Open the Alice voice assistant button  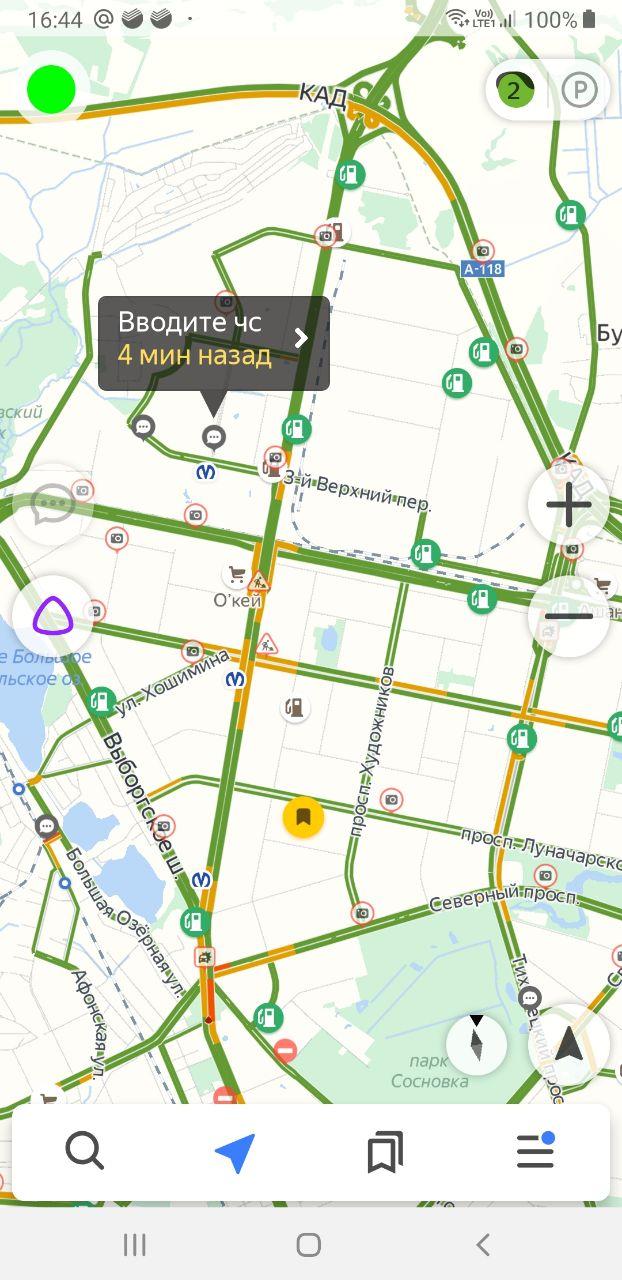52,616
